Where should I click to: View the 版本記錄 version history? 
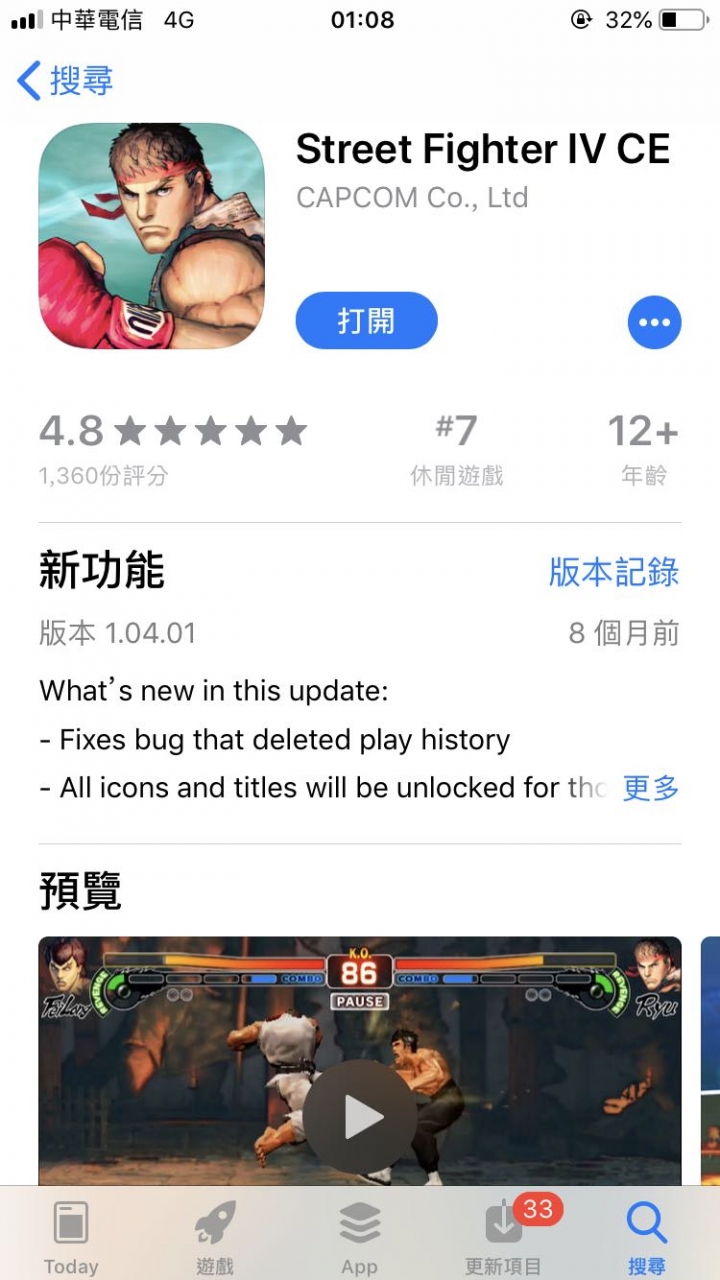tap(614, 572)
